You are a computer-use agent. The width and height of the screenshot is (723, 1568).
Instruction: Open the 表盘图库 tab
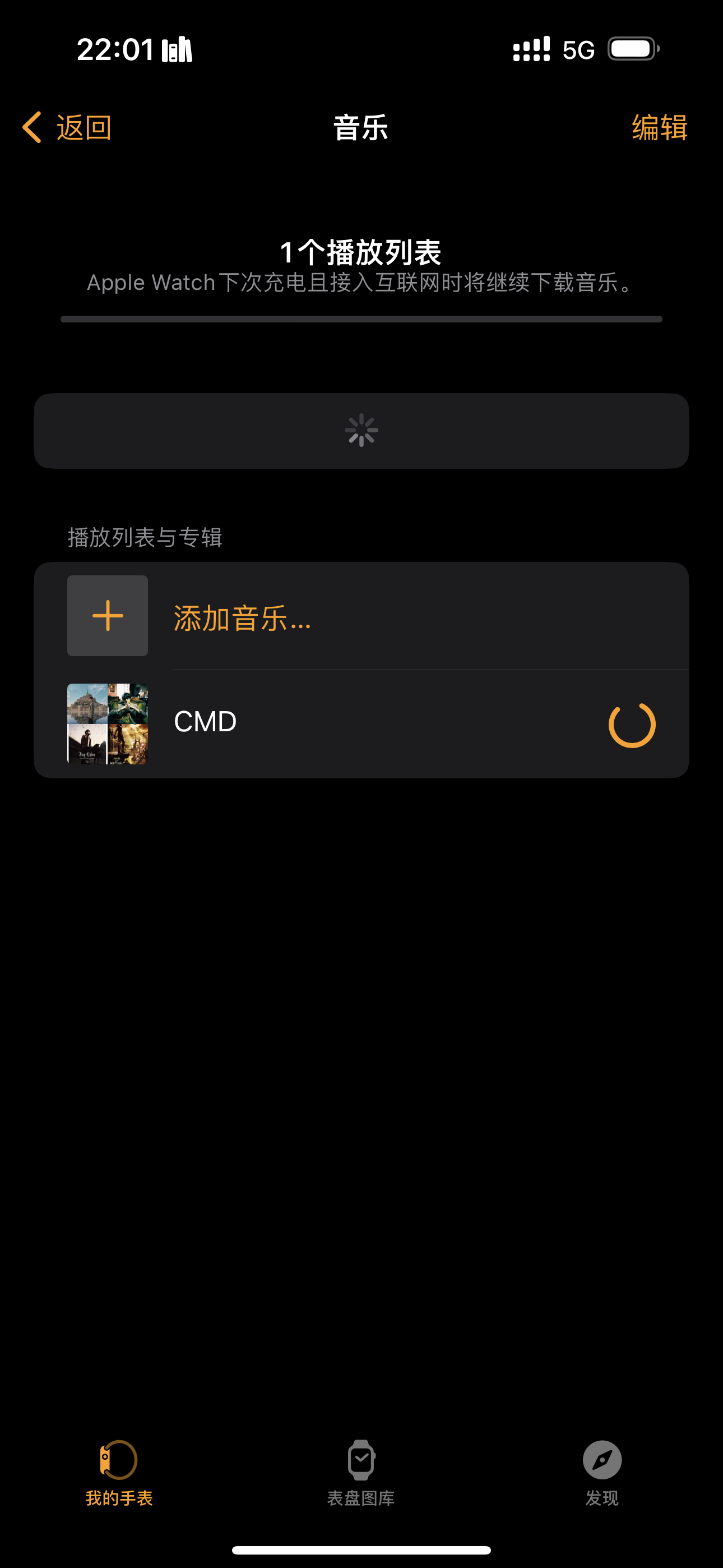pyautogui.click(x=361, y=1472)
